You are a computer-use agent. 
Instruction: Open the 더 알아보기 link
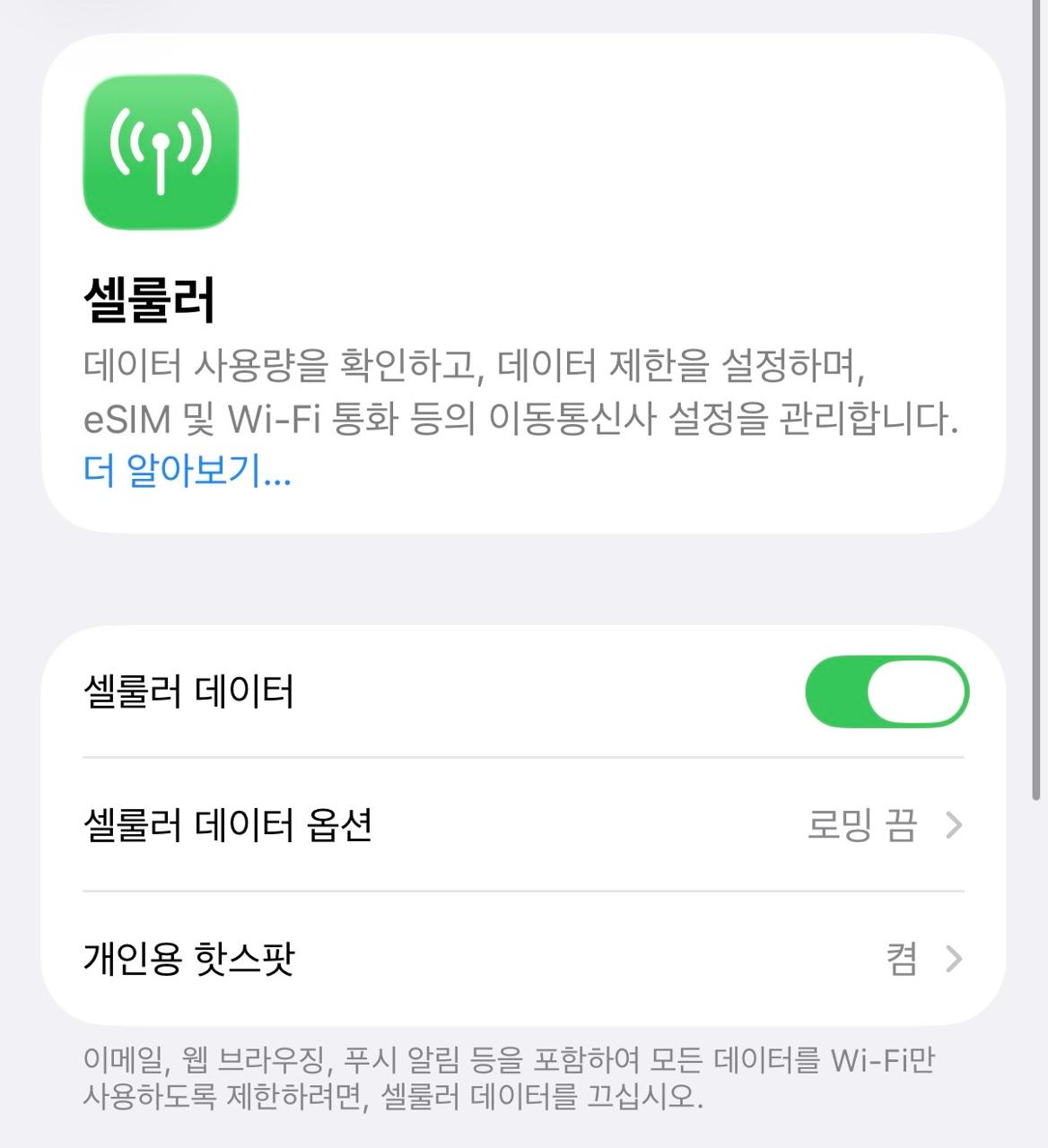(187, 470)
